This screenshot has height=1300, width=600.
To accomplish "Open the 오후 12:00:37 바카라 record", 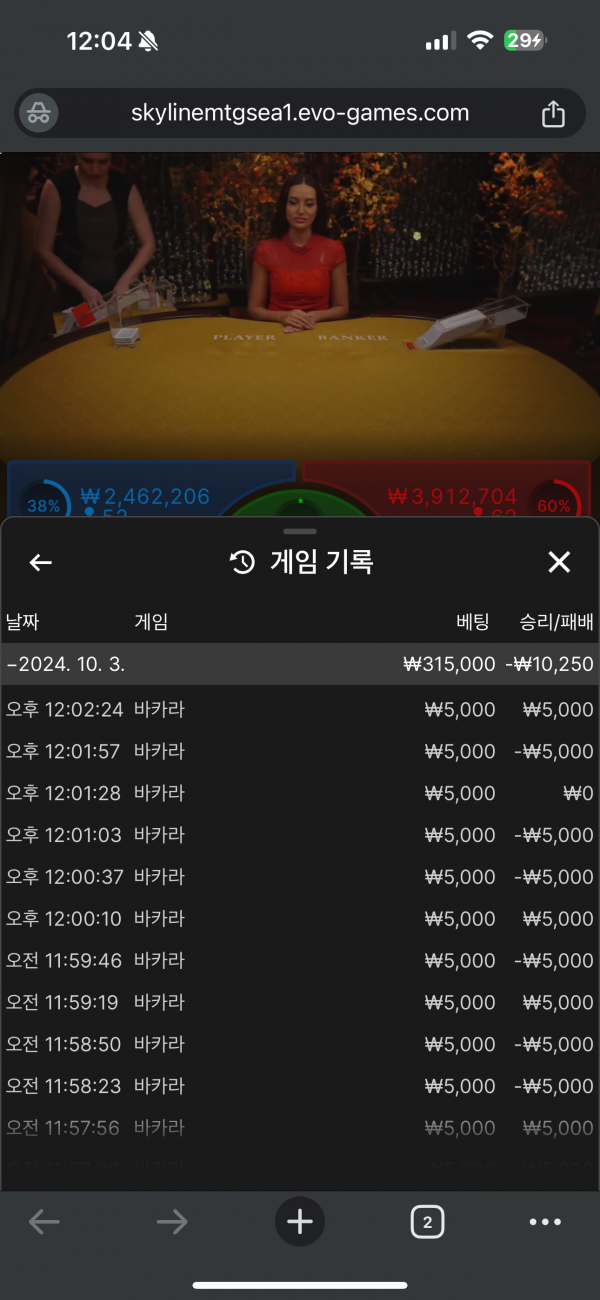I will click(300, 877).
